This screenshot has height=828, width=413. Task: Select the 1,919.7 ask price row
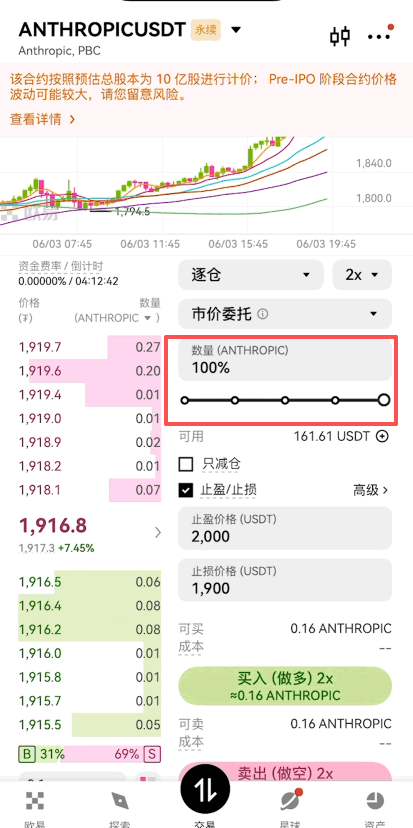click(x=90, y=347)
